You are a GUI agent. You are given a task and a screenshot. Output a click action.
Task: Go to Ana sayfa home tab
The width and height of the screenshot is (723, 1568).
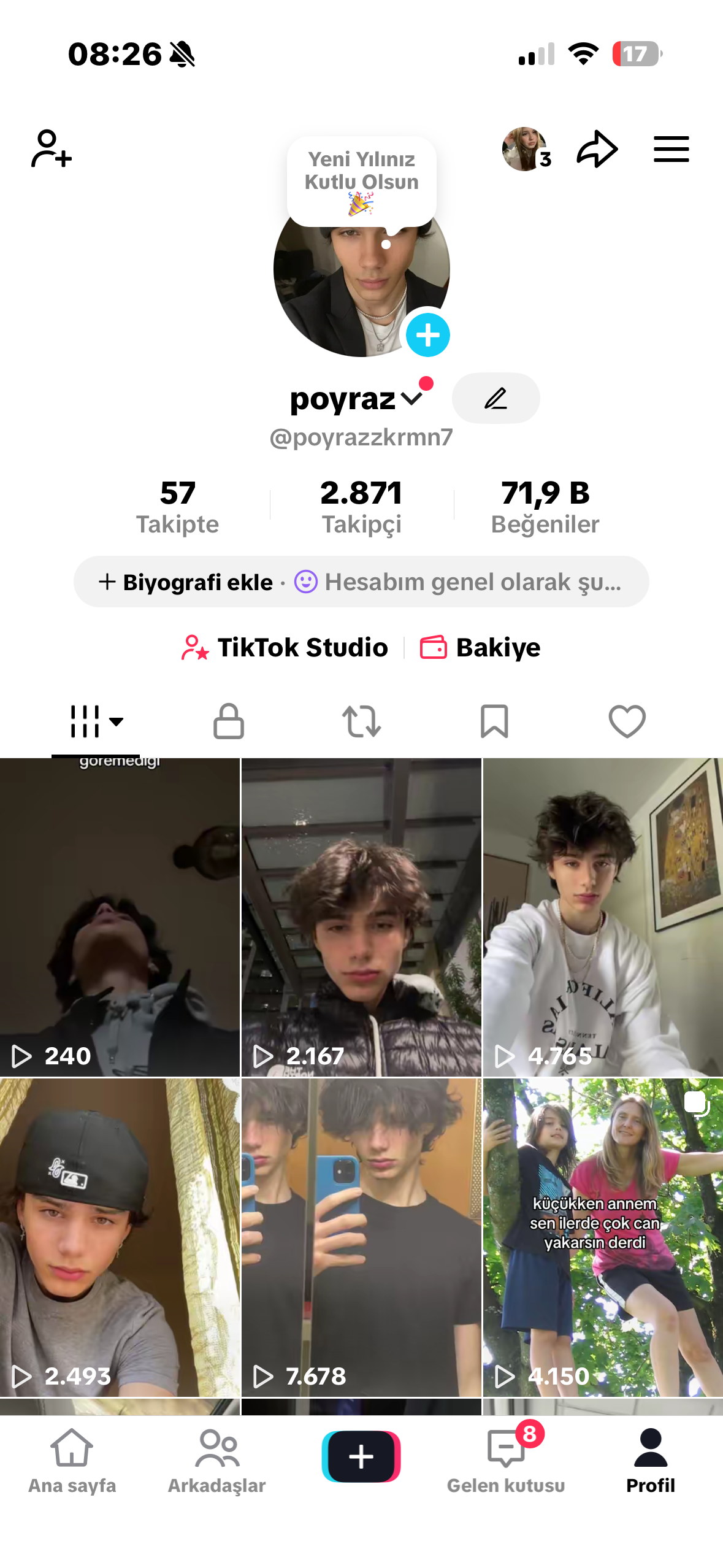[x=72, y=1460]
